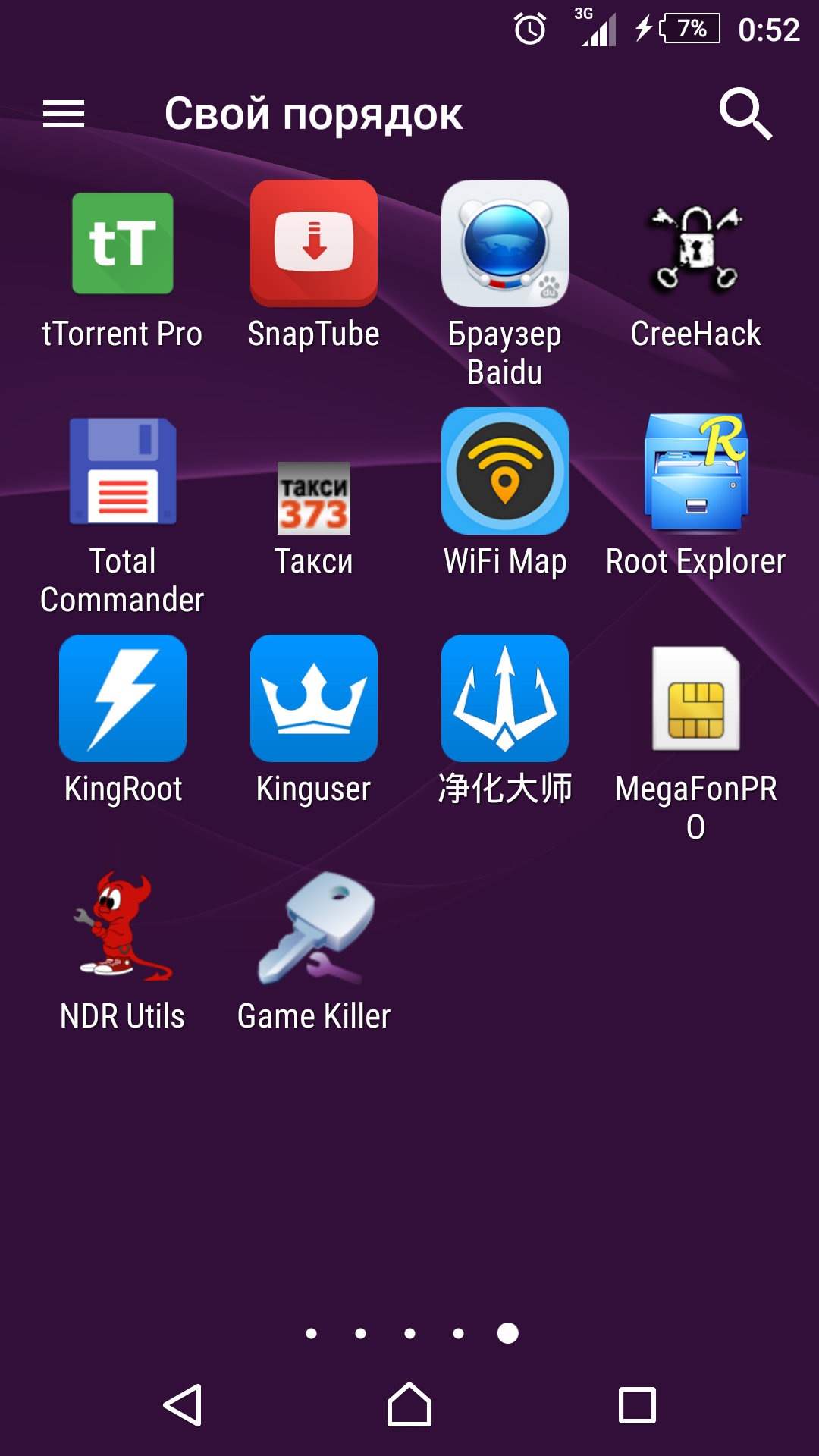
Task: Launch WiFi Map
Action: click(505, 471)
